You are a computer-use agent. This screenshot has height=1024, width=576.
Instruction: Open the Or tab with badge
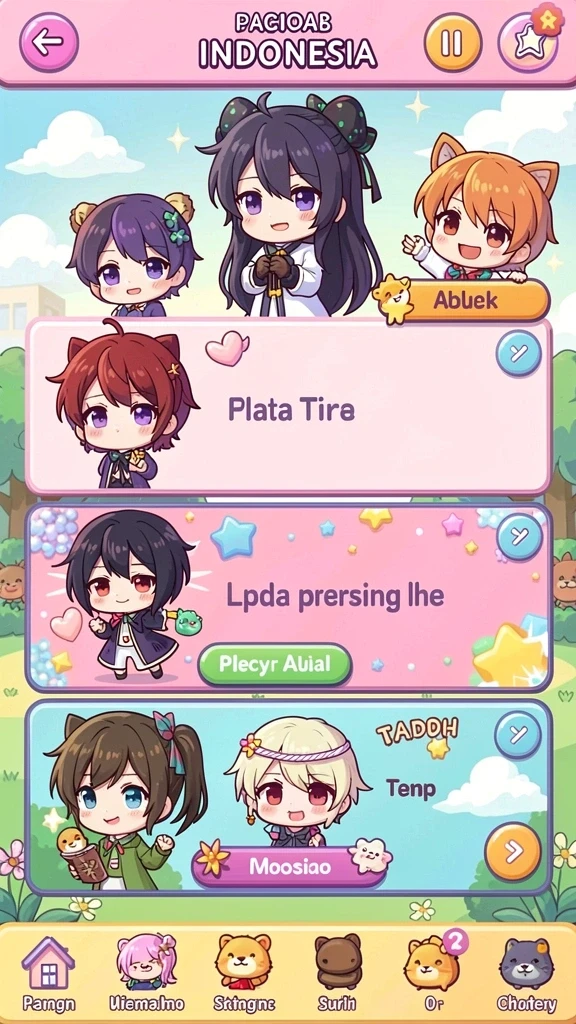[x=431, y=973]
